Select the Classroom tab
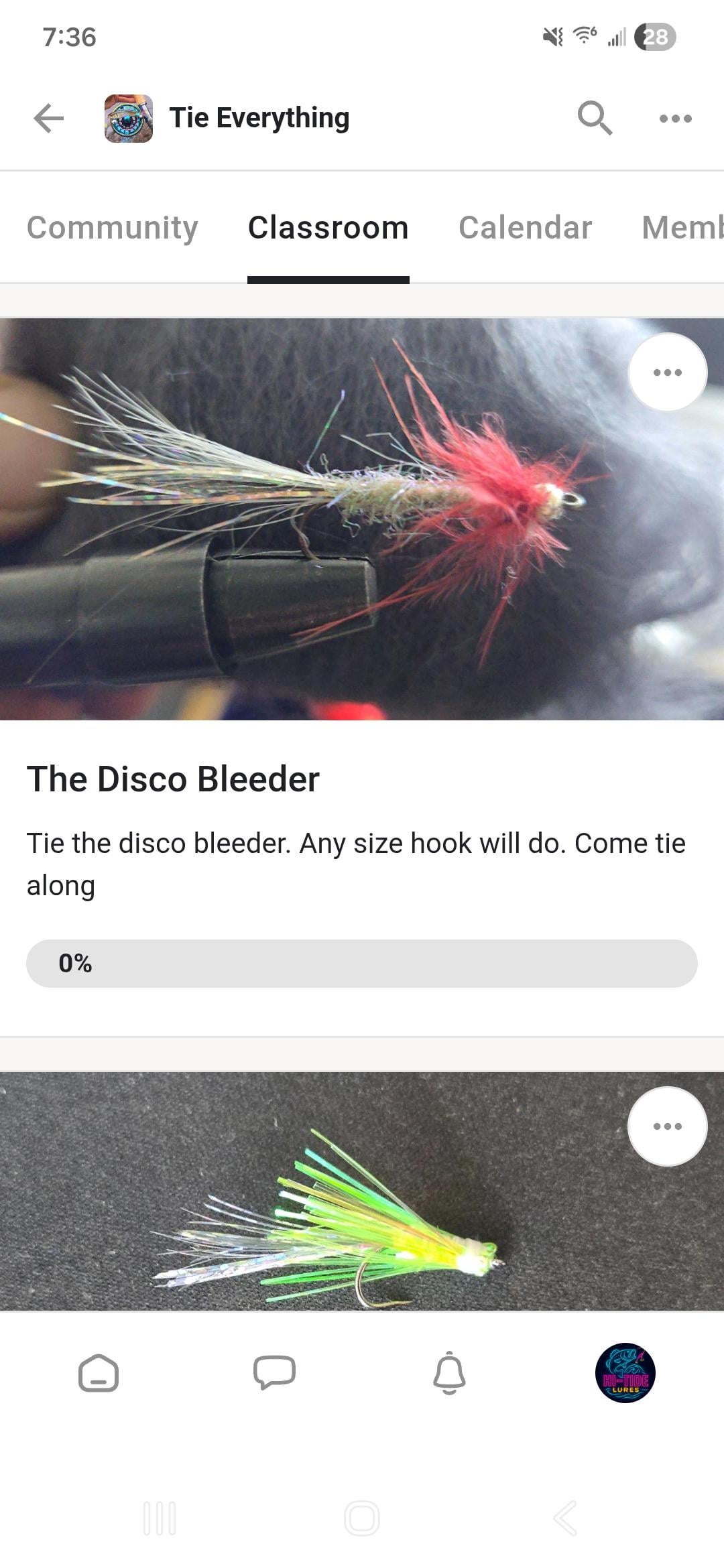Viewport: 724px width, 1568px height. point(328,228)
